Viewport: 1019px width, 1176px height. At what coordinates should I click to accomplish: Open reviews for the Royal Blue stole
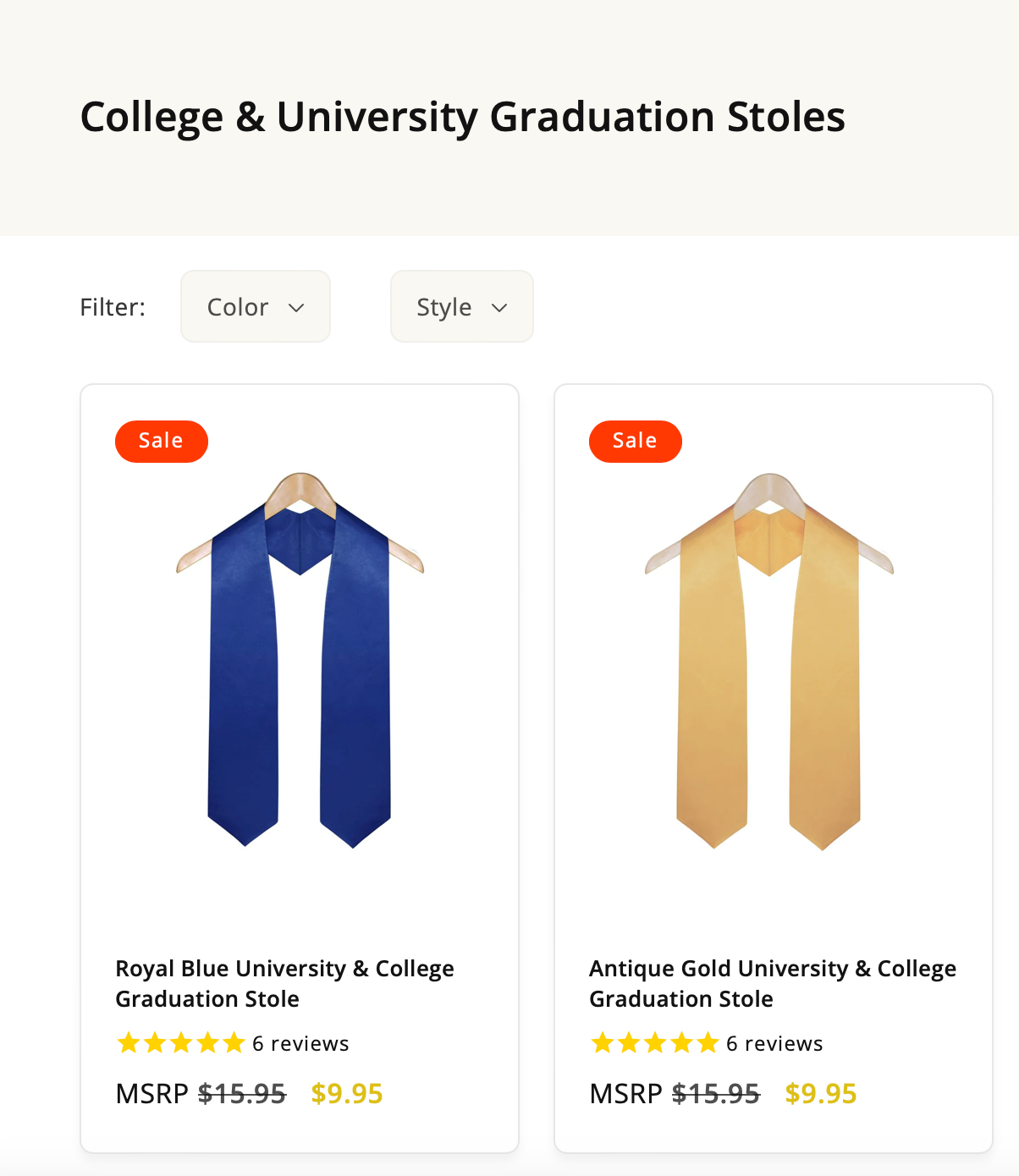(300, 1043)
